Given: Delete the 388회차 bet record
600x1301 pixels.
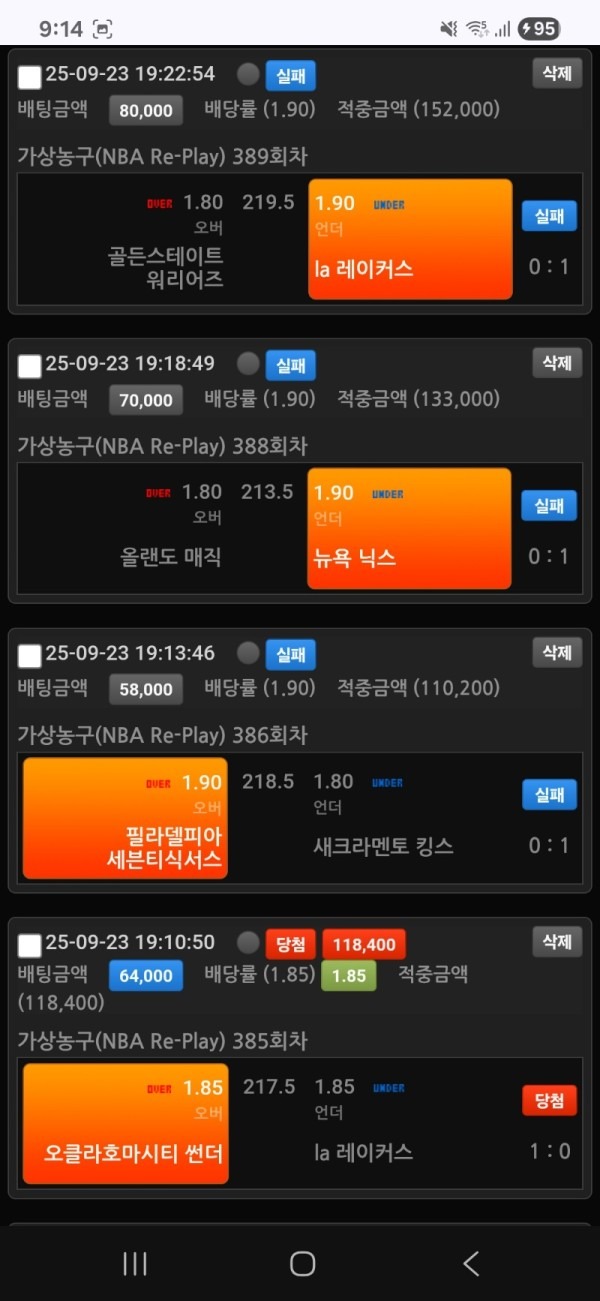Looking at the screenshot, I should pos(557,363).
